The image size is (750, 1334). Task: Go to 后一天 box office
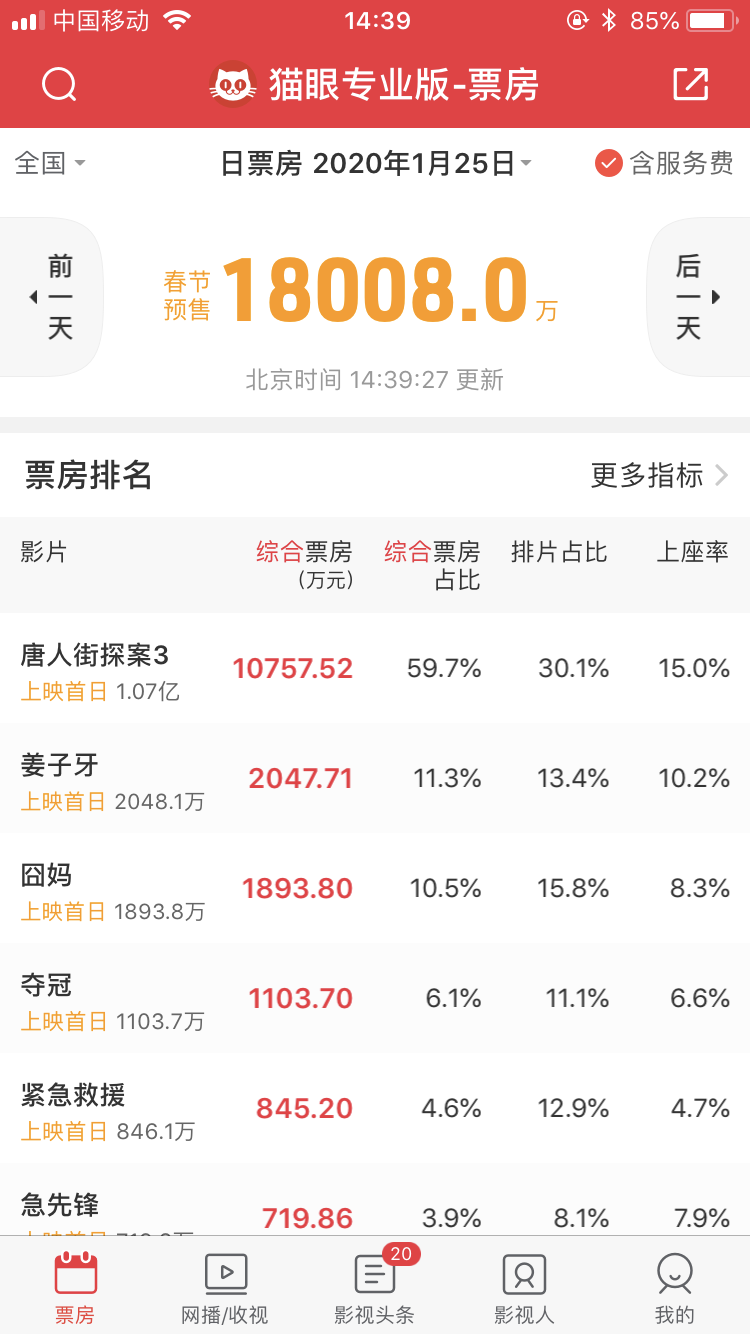[697, 297]
